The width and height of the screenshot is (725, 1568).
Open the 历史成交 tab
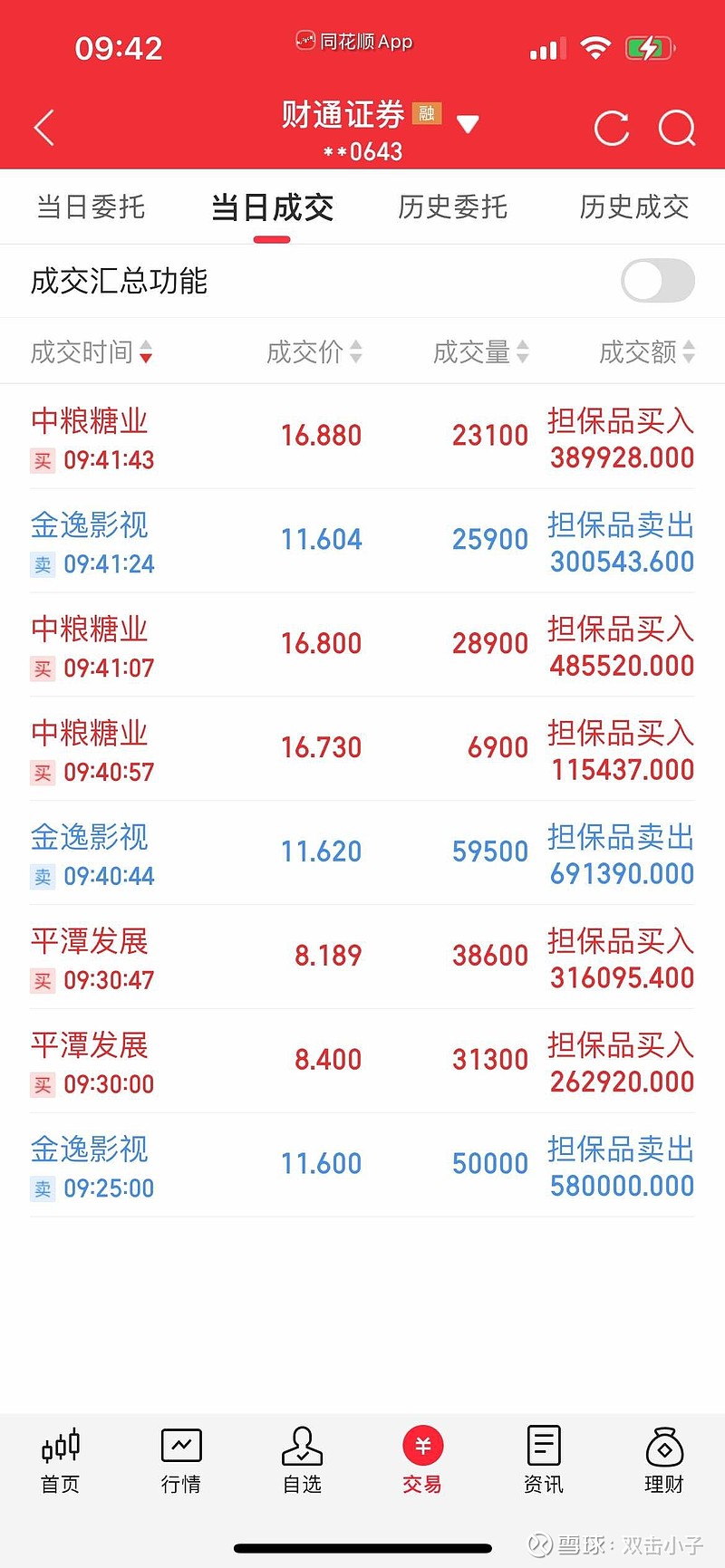click(x=633, y=207)
